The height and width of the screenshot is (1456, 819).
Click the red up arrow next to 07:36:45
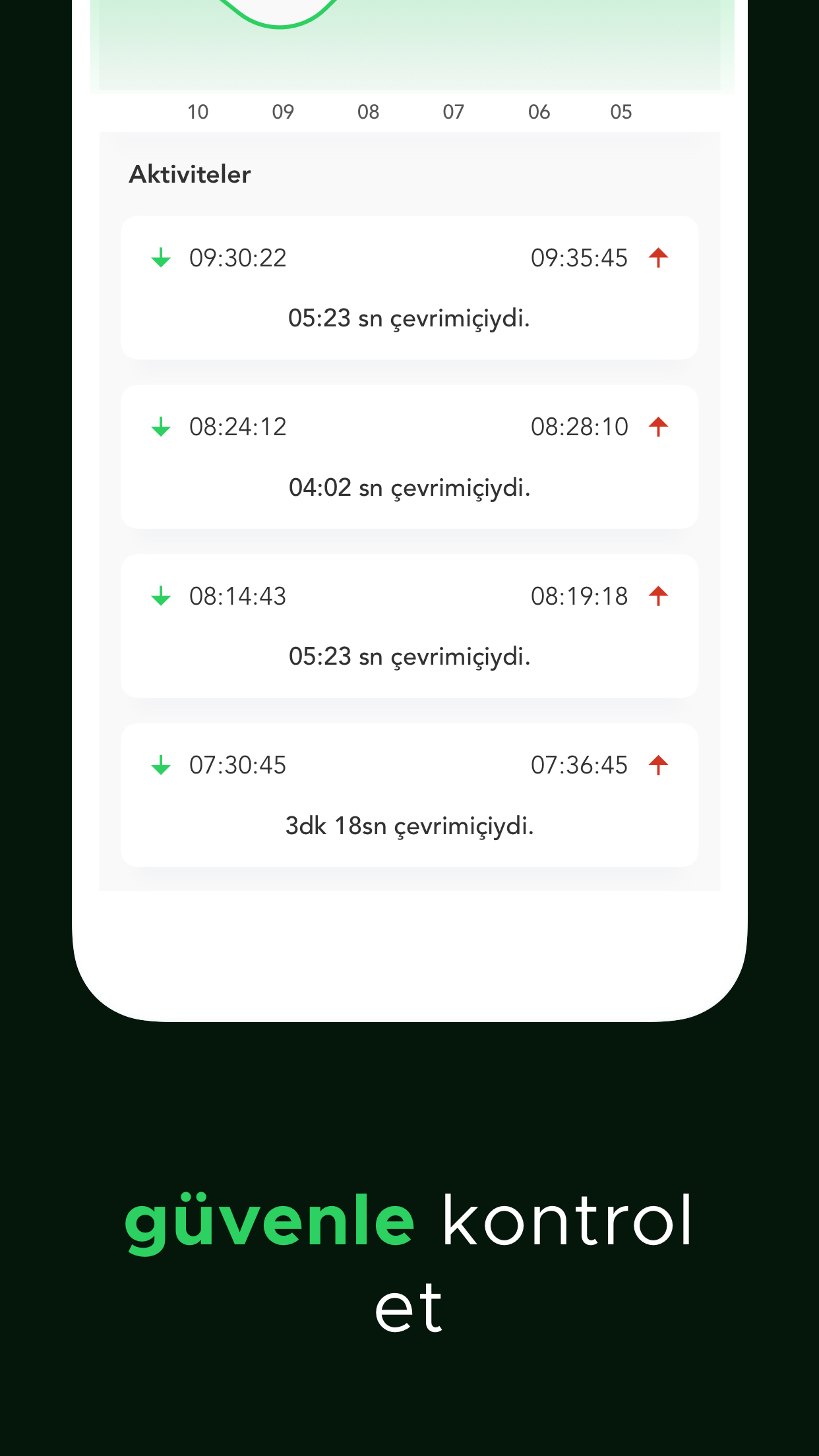coord(659,765)
